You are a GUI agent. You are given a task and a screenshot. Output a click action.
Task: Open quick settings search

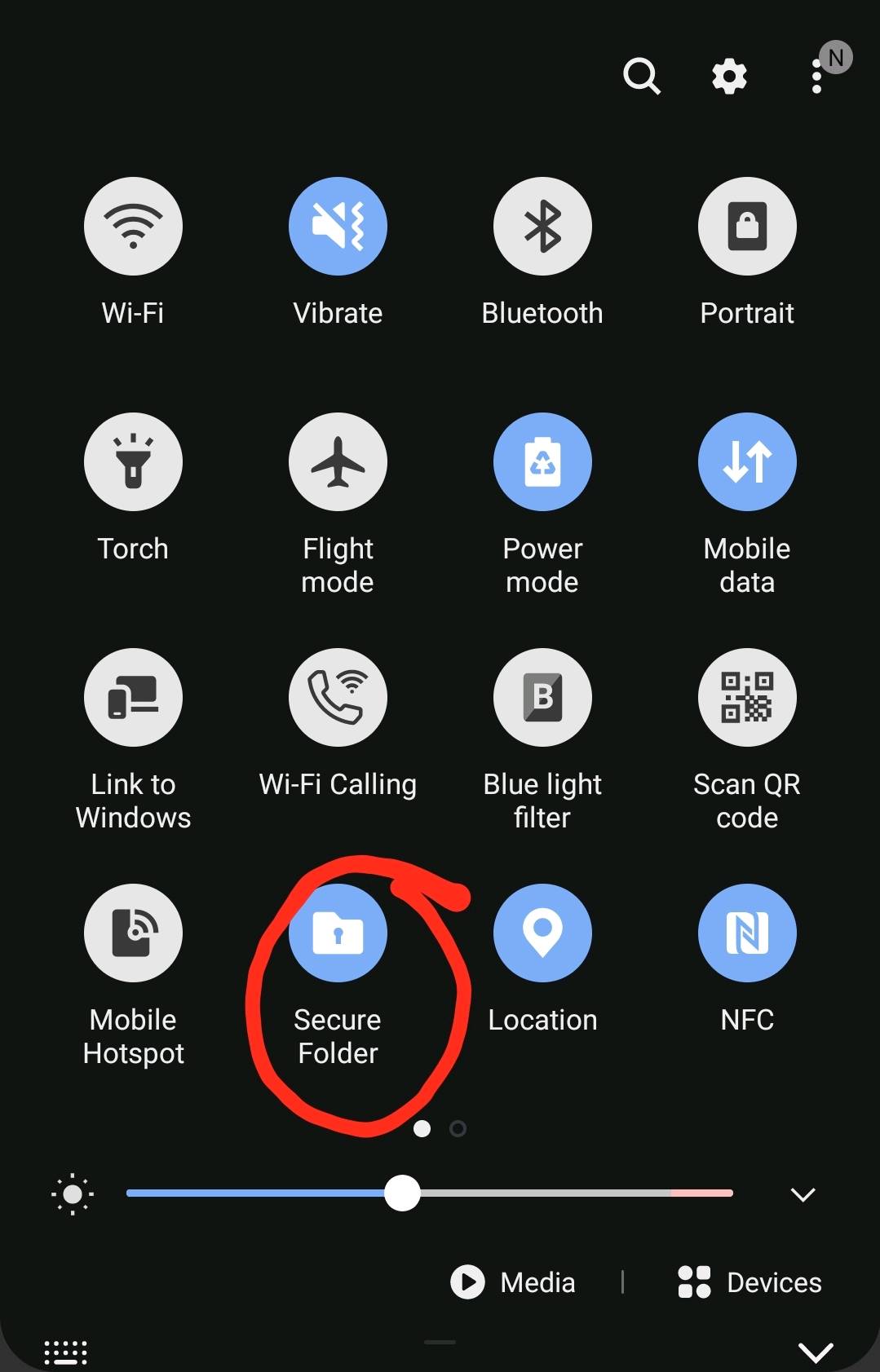pos(642,77)
